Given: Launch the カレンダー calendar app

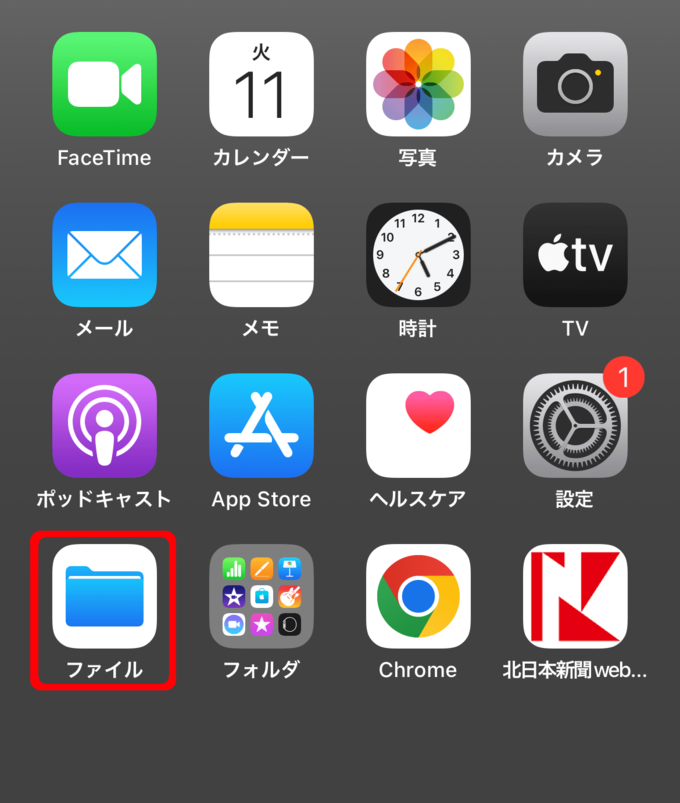Looking at the screenshot, I should (x=261, y=84).
